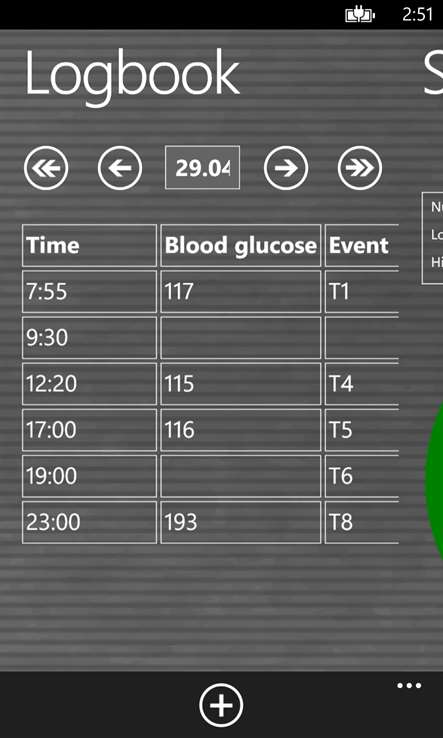The height and width of the screenshot is (738, 443).
Task: Open the 29.04 date picker
Action: point(202,168)
